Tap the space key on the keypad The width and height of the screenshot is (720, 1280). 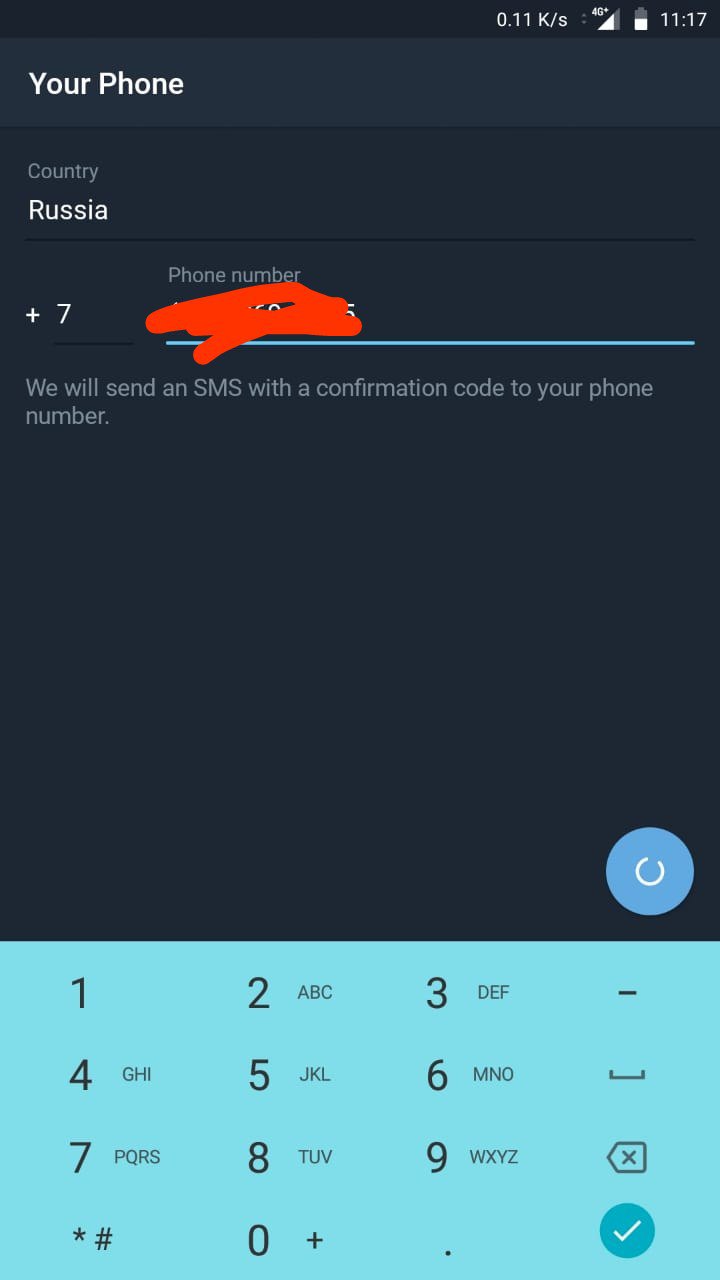point(627,1075)
